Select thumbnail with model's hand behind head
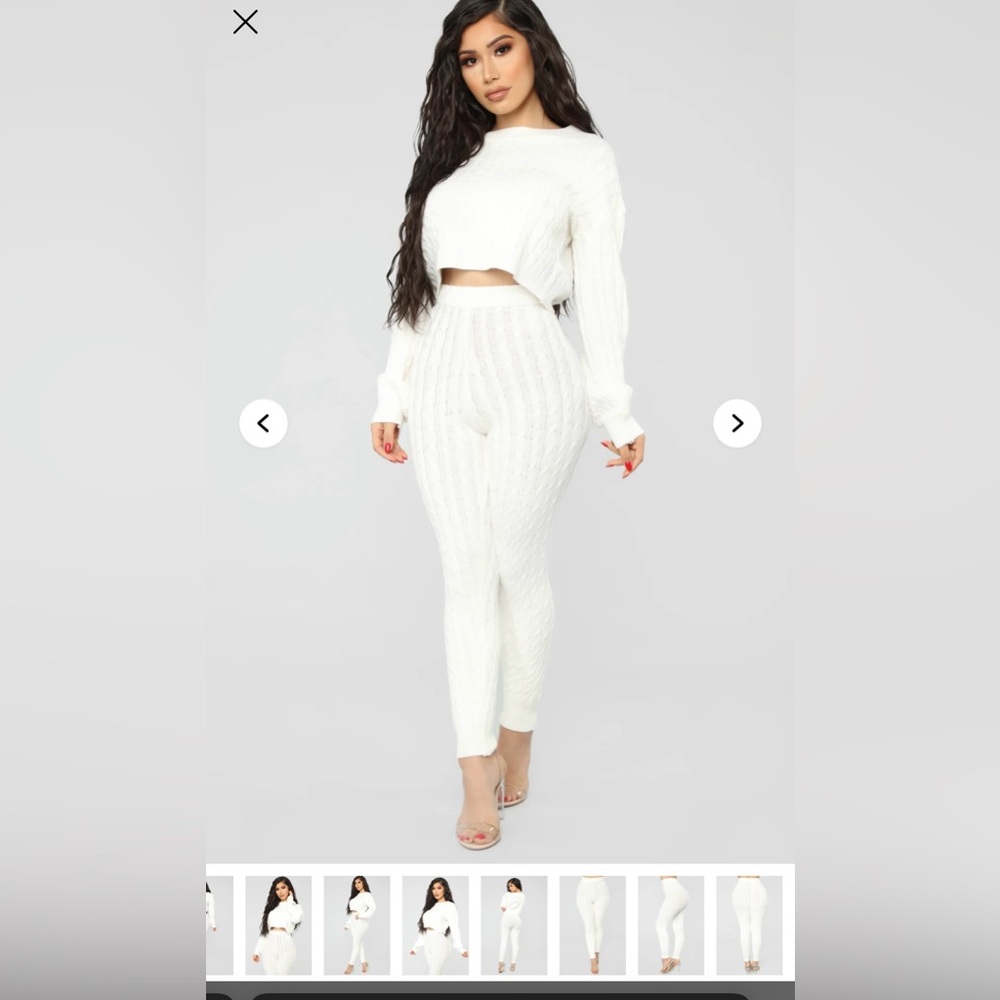 click(278, 925)
